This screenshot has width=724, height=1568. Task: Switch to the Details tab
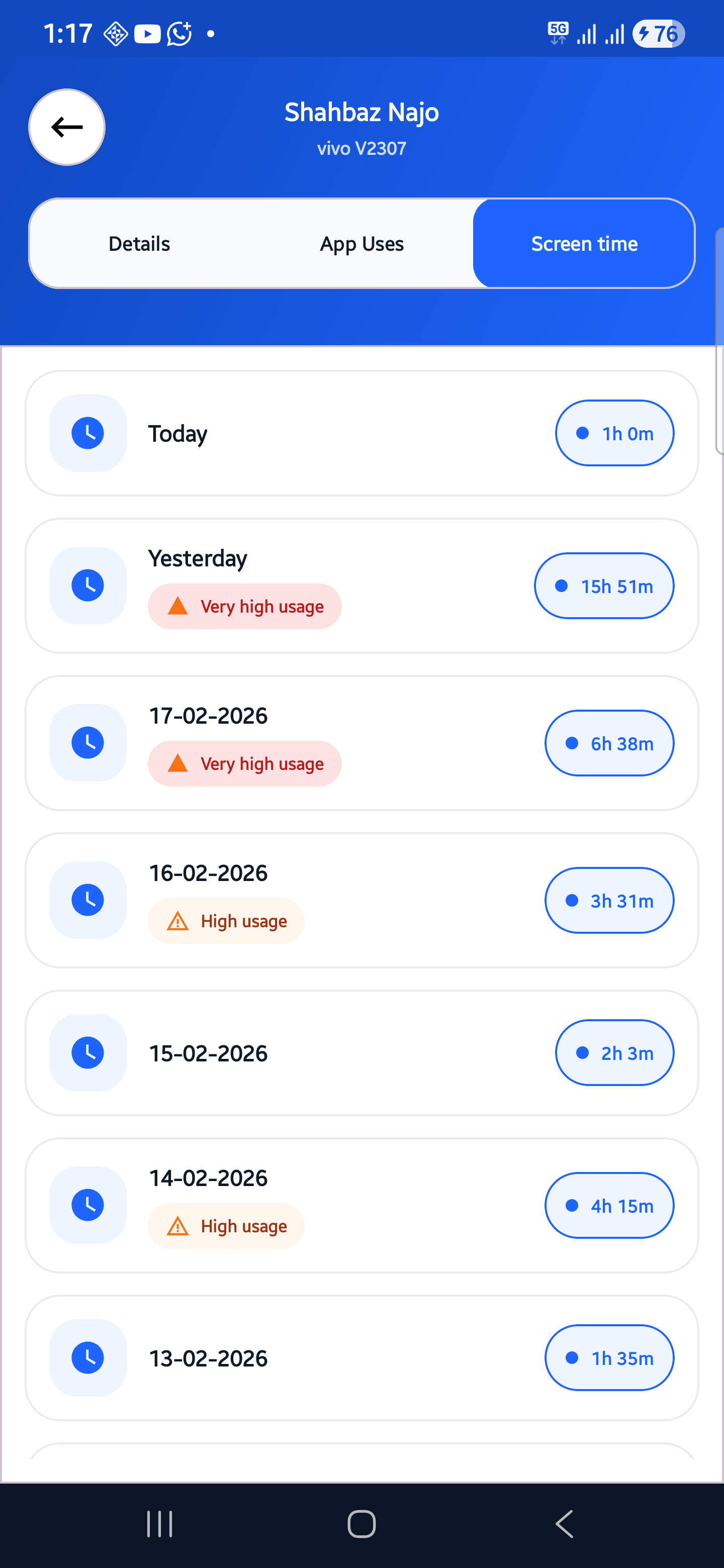139,243
